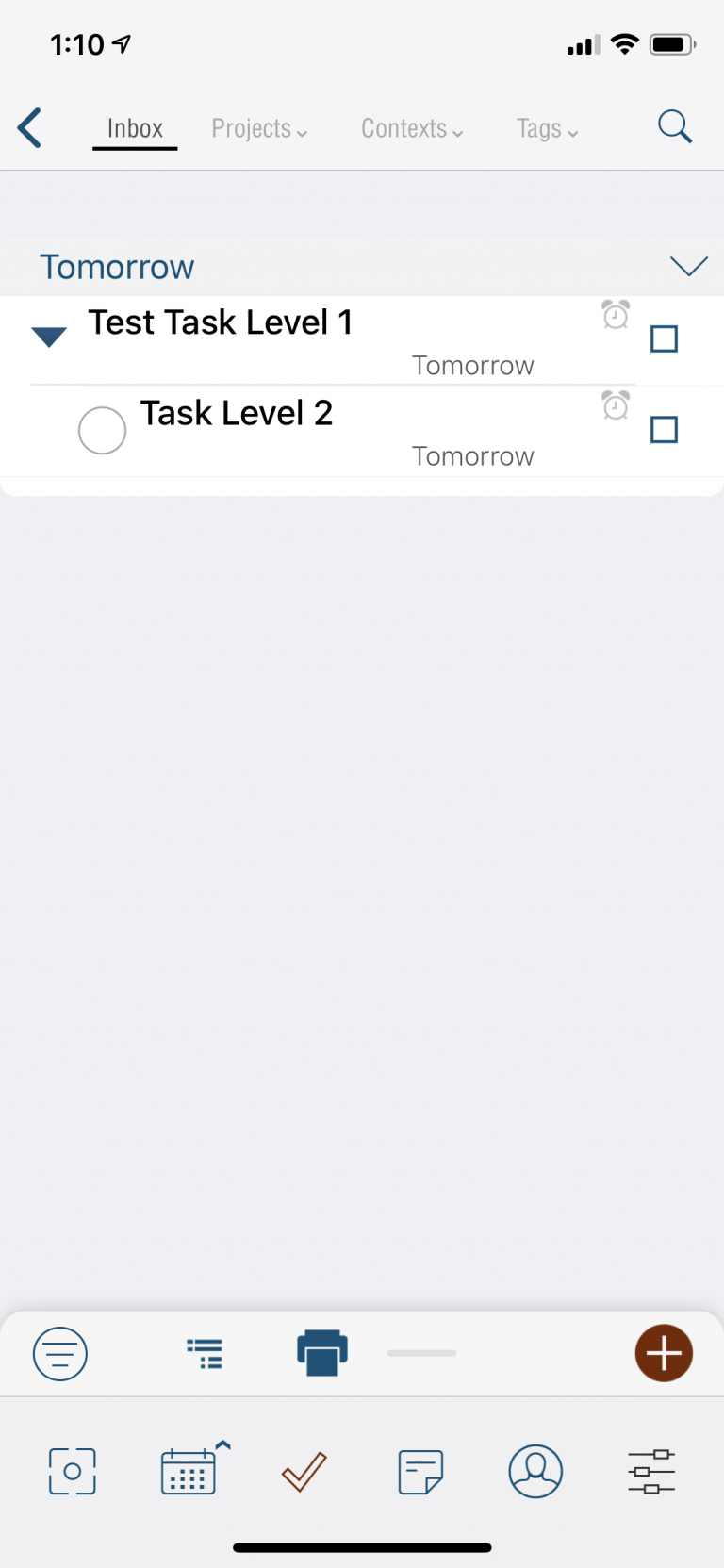The image size is (724, 1568).
Task: Tap the add new task button
Action: click(664, 1353)
